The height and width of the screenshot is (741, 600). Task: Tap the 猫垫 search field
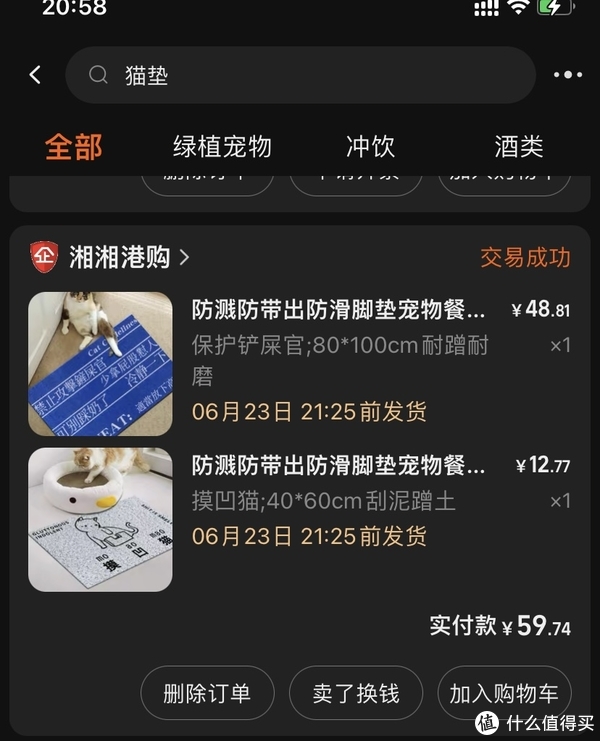click(x=300, y=75)
